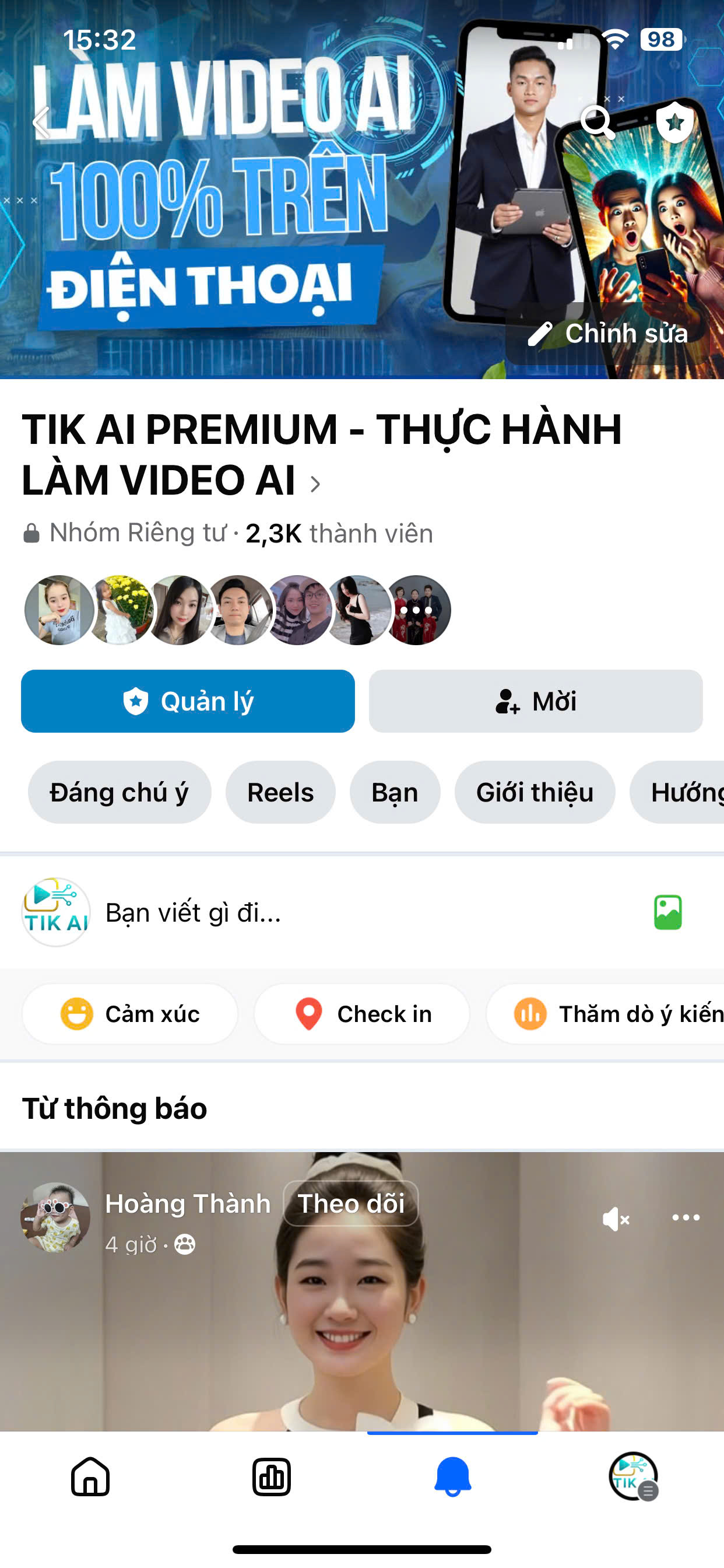Screen dimensions: 724x1568
Task: Open more options on Hoàng Thành's post
Action: [x=686, y=1218]
